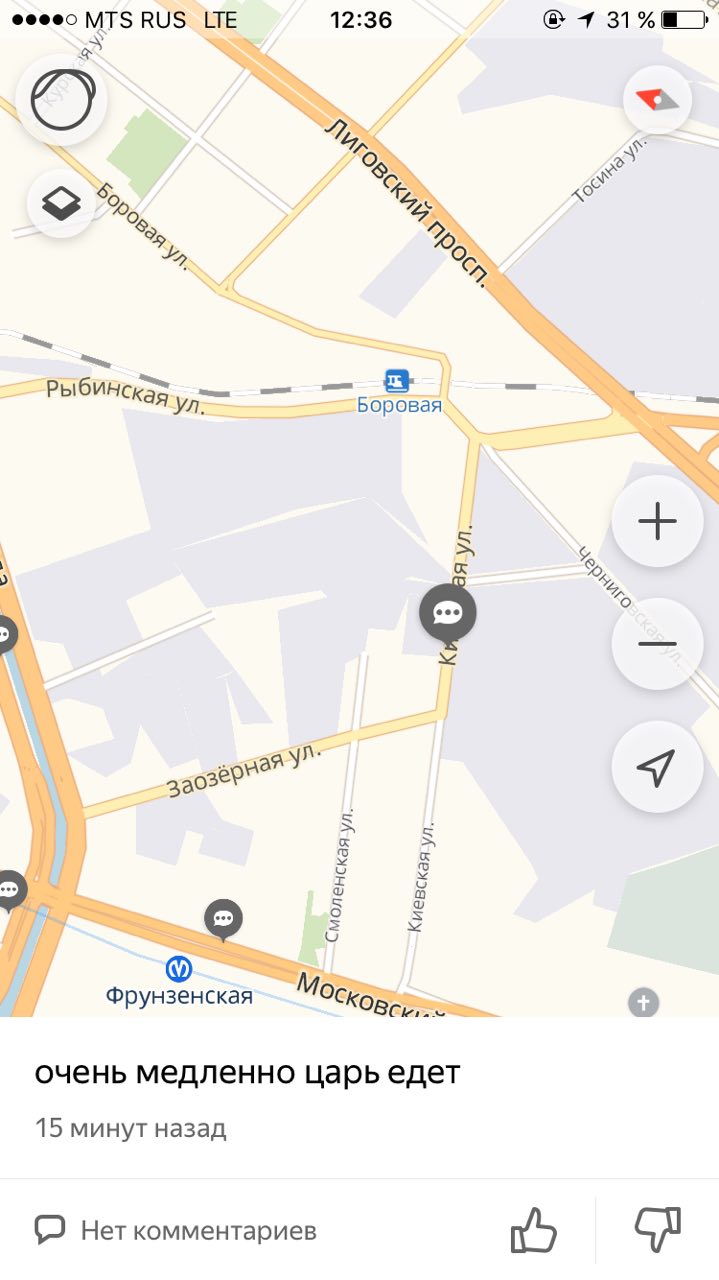Open the profile circle button
The height and width of the screenshot is (1280, 719).
[x=62, y=99]
